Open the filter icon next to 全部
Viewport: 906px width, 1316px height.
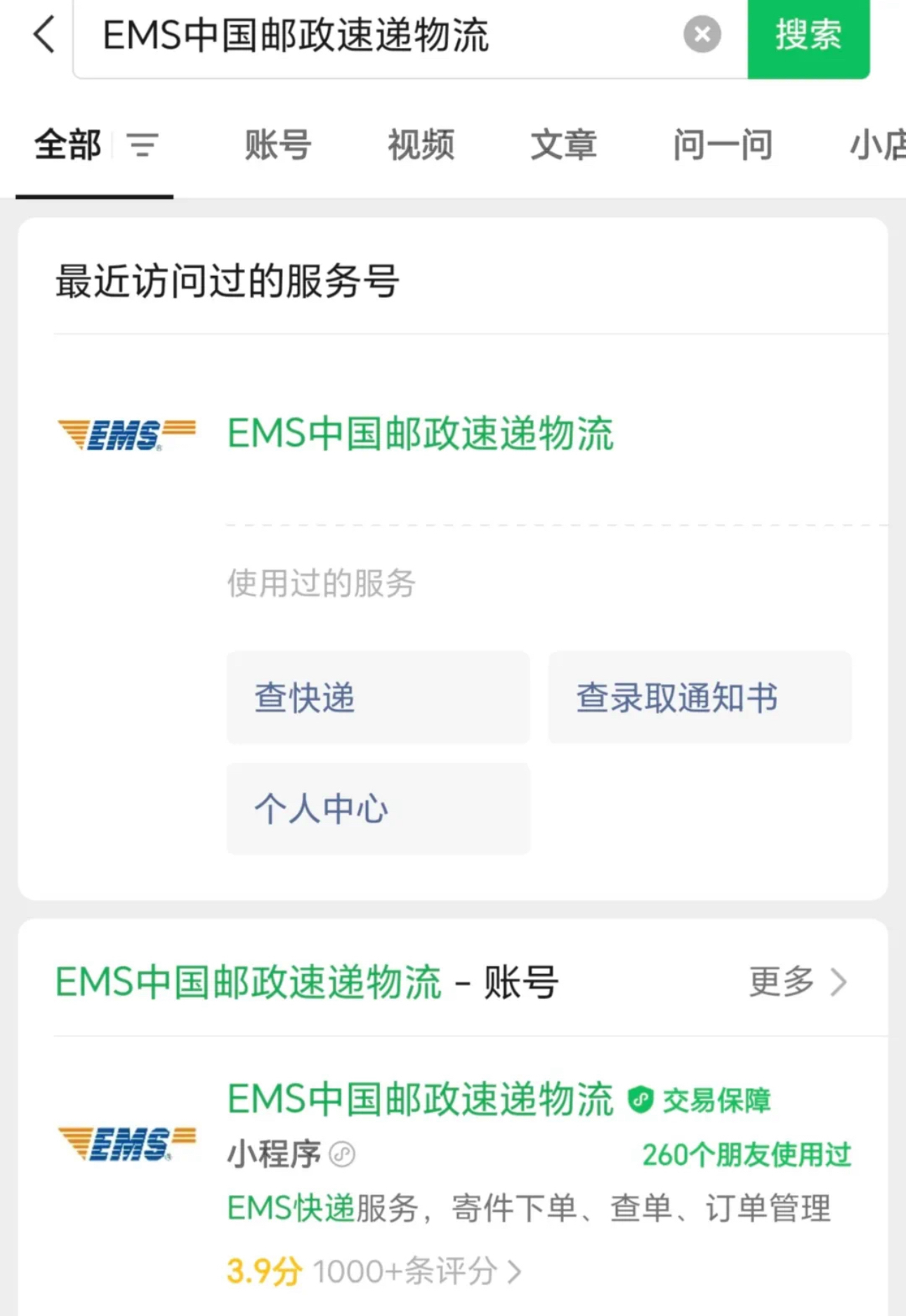click(143, 145)
